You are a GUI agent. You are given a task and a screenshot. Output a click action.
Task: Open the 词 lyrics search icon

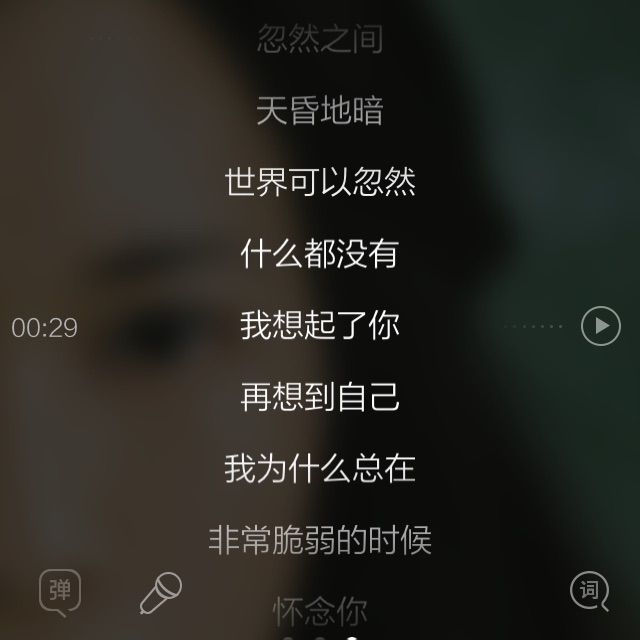589,591
